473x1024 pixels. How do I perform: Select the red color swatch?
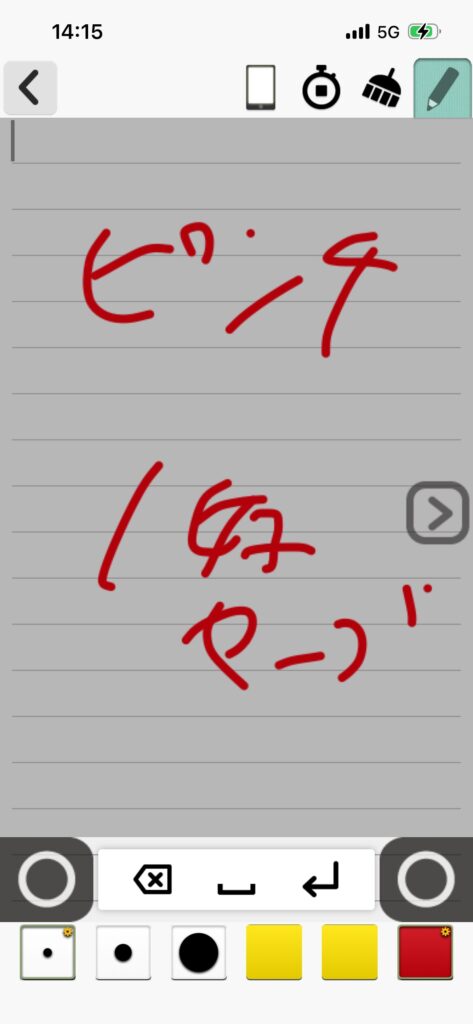click(425, 952)
